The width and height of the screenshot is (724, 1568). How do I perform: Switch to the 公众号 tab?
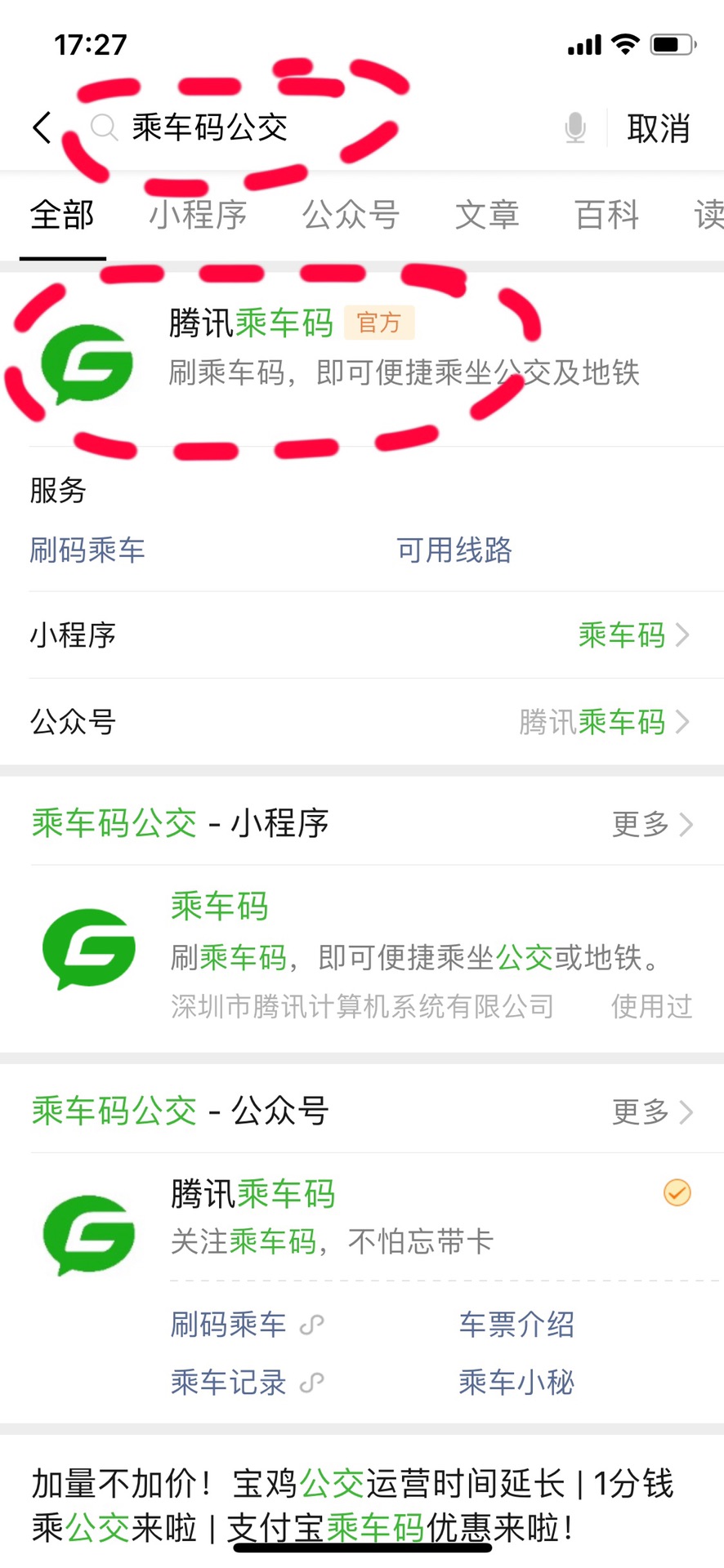coord(351,216)
